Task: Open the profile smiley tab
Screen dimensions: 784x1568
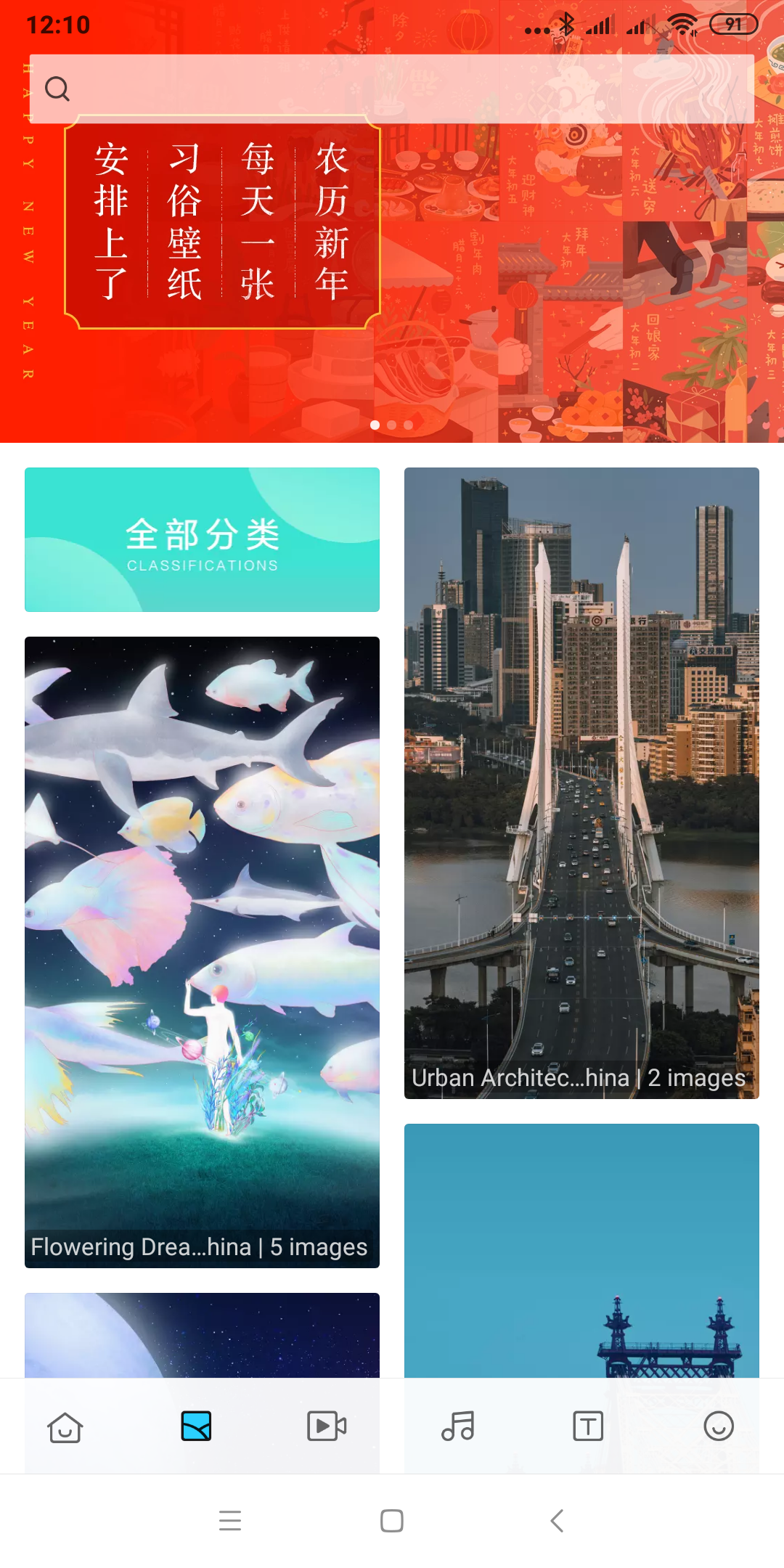Action: [719, 1426]
